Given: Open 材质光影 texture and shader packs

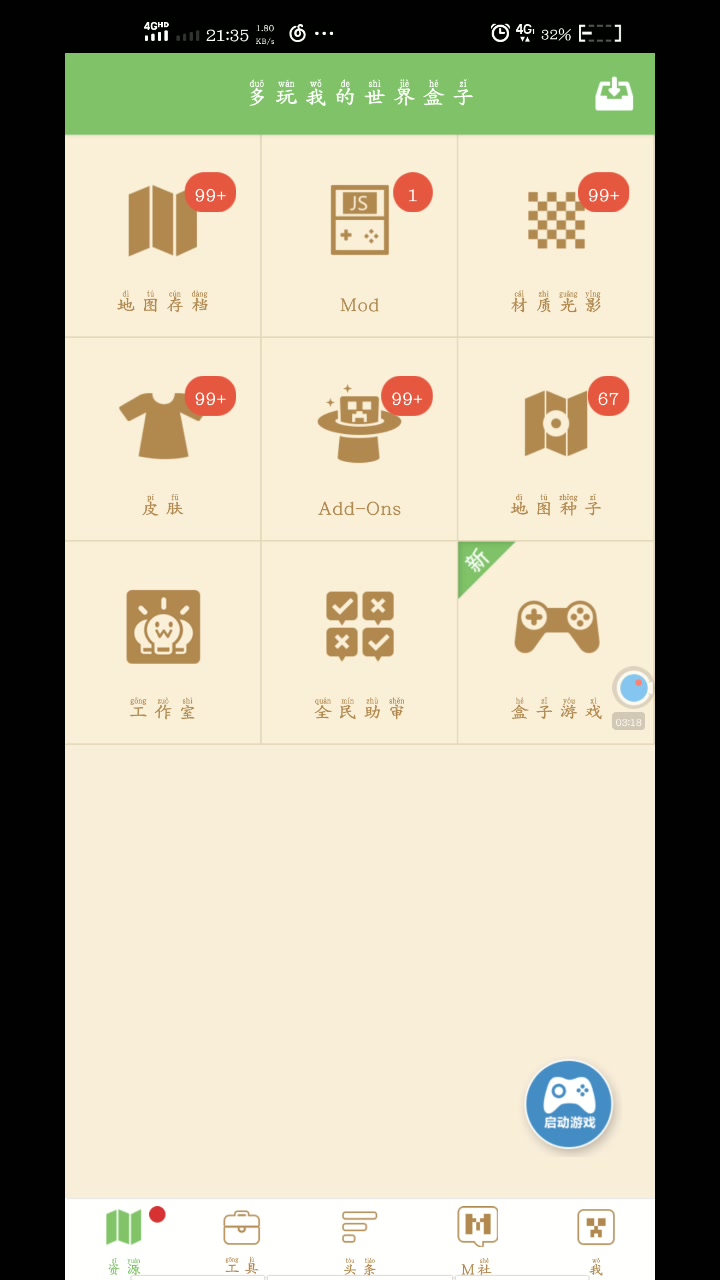Looking at the screenshot, I should 556,218.
